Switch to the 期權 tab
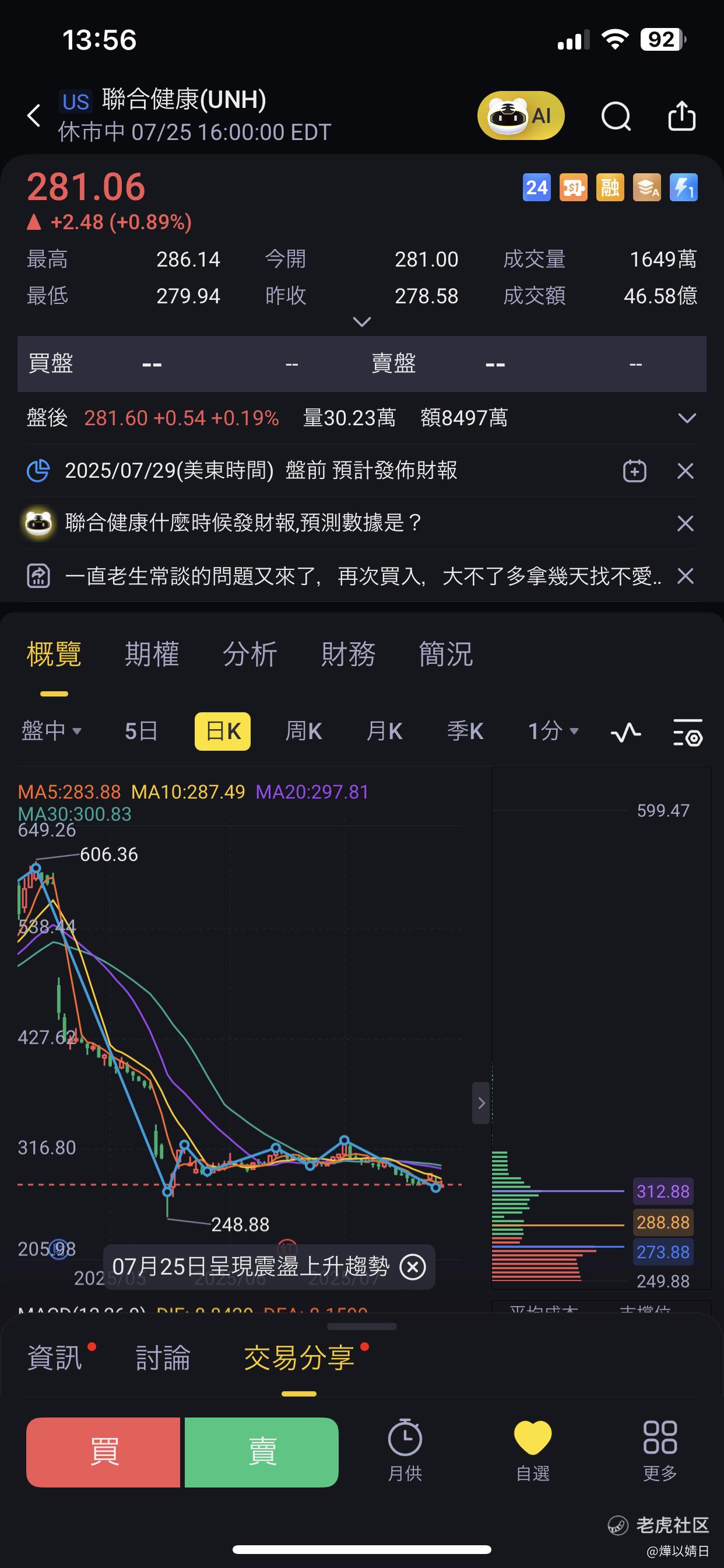Viewport: 724px width, 1568px height. (x=152, y=654)
